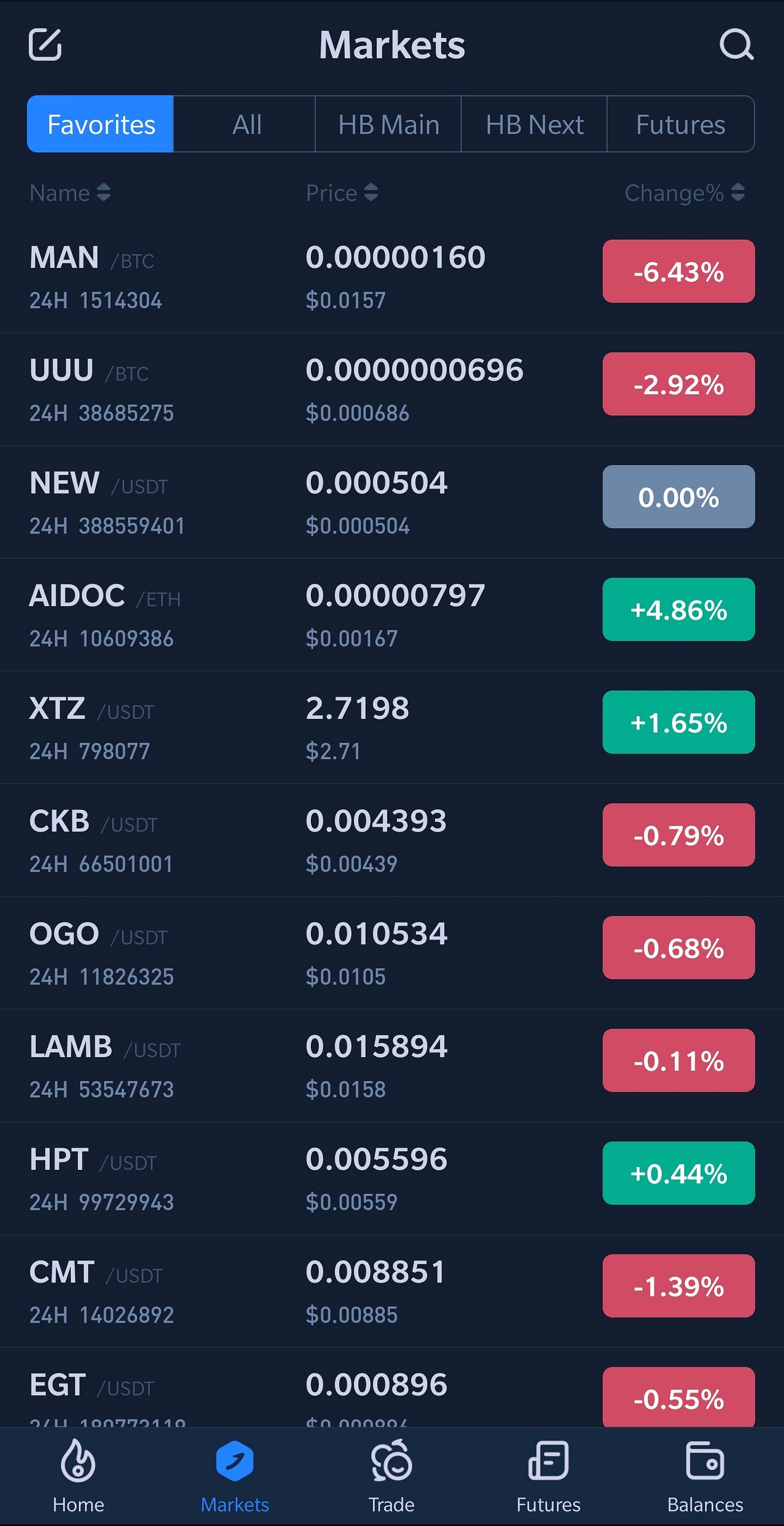Viewport: 784px width, 1526px height.
Task: Open the edit favorites icon
Action: pyautogui.click(x=45, y=44)
